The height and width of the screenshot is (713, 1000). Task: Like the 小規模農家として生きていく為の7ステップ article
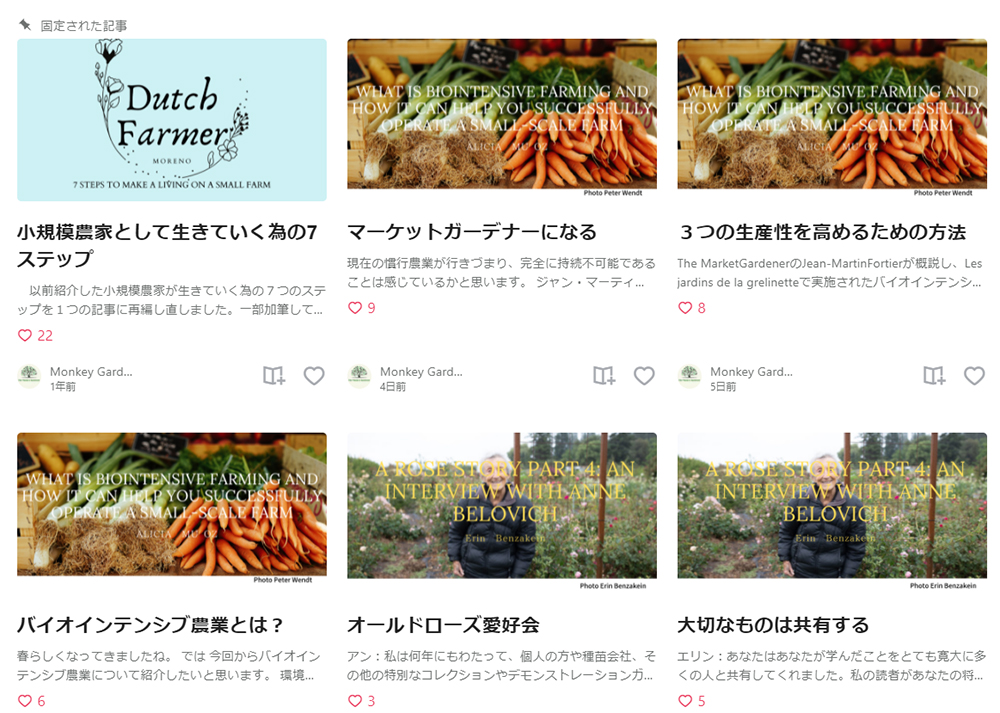314,376
